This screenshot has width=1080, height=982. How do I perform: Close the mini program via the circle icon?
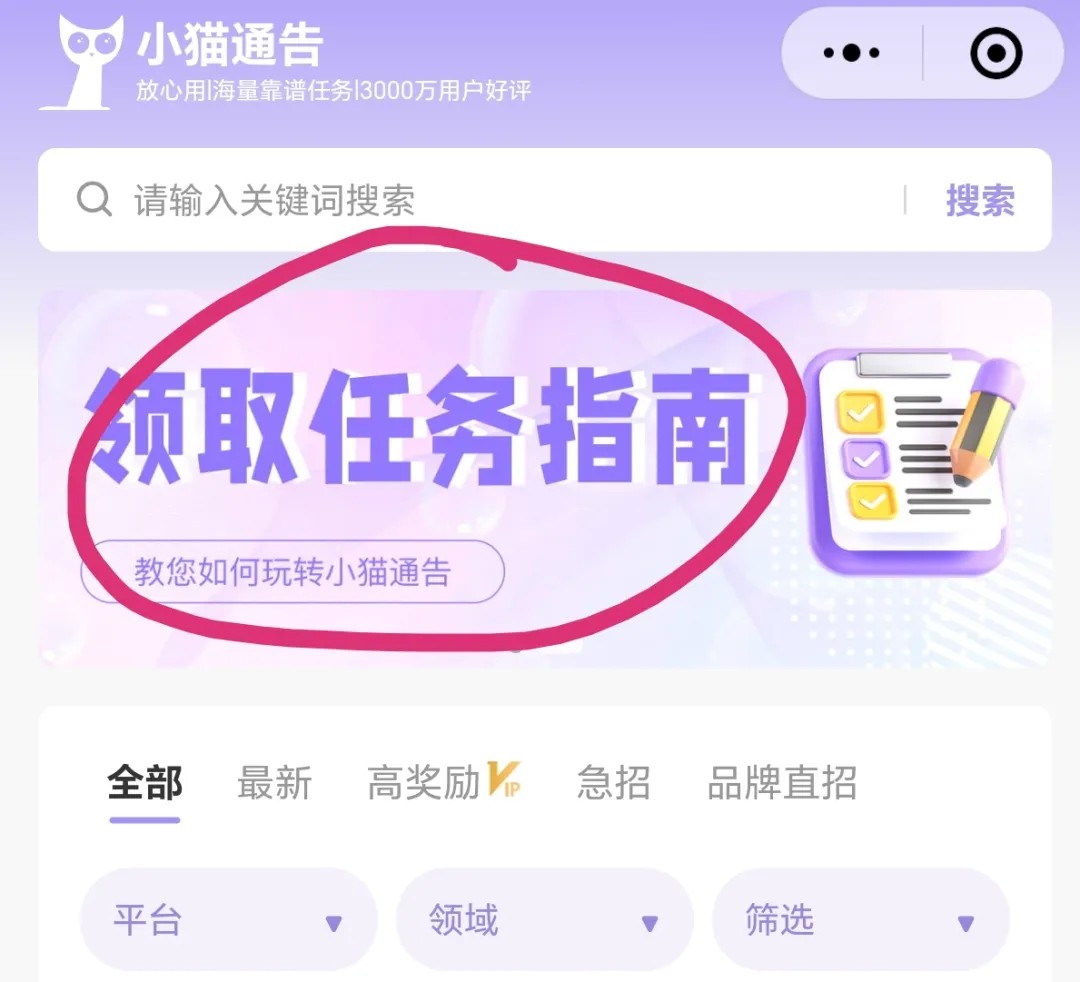tap(996, 53)
